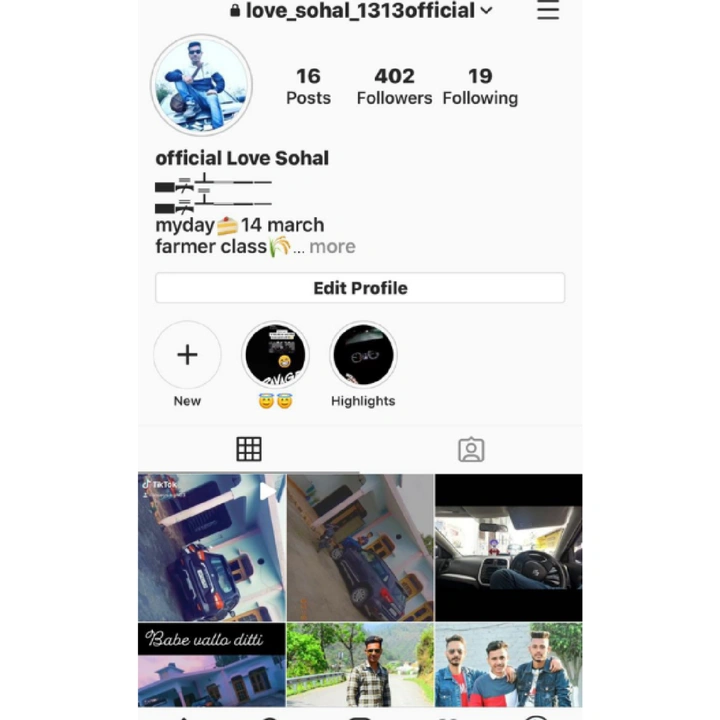Open the post of man on road

pyautogui.click(x=360, y=665)
